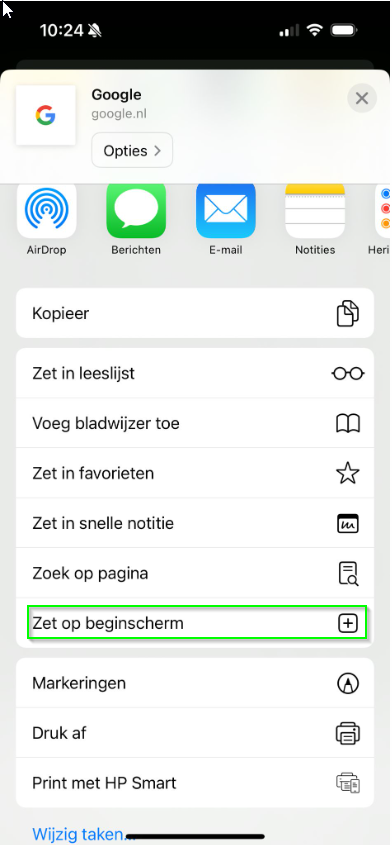Viewport: 392px width, 845px height.
Task: Share via E-mail app
Action: tap(225, 218)
